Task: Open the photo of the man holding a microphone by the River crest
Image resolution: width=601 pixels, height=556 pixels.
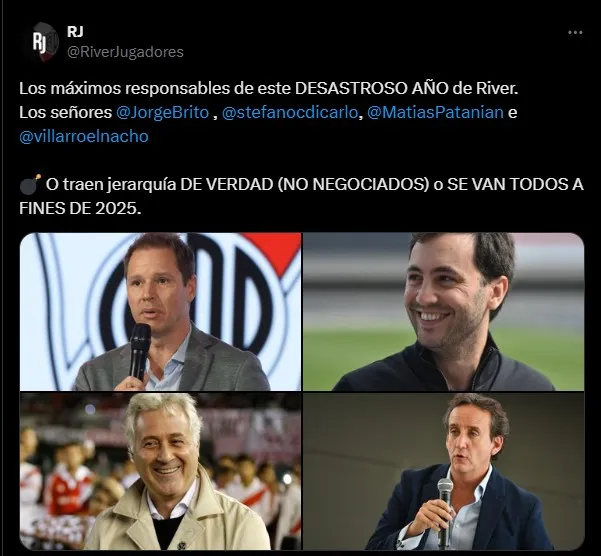Action: [160, 312]
